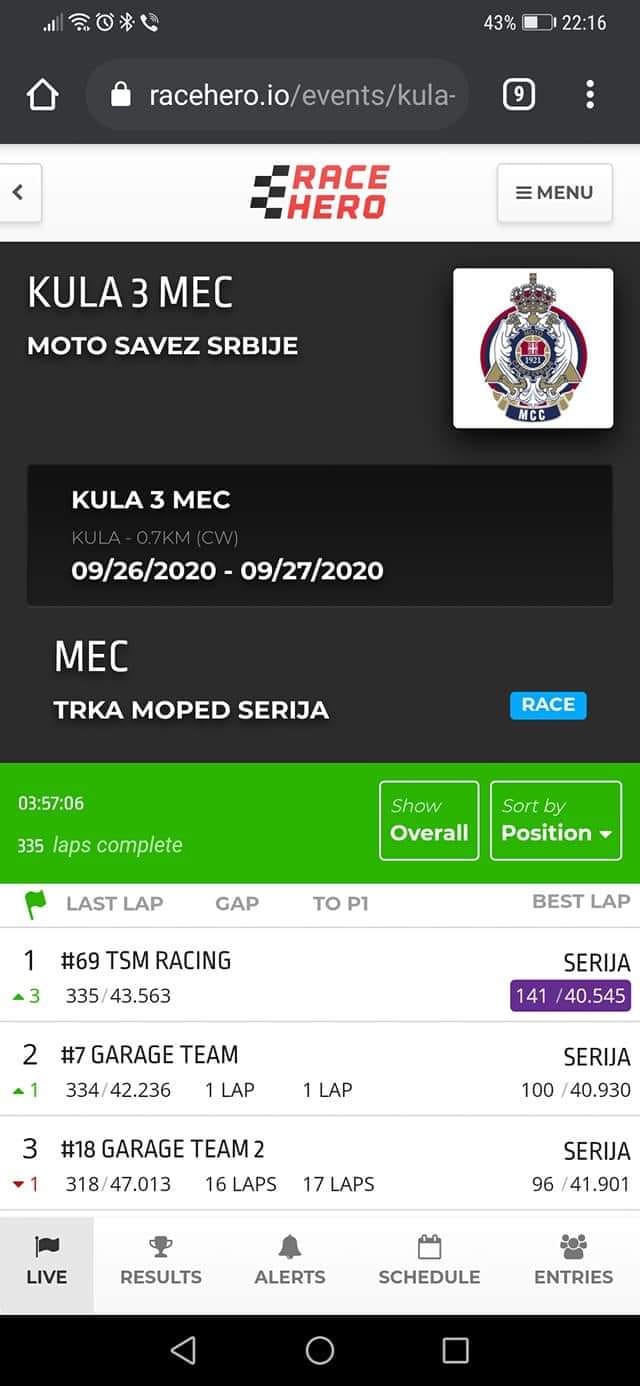This screenshot has width=640, height=1386.
Task: Expand the Sort by Position dropdown
Action: [556, 820]
